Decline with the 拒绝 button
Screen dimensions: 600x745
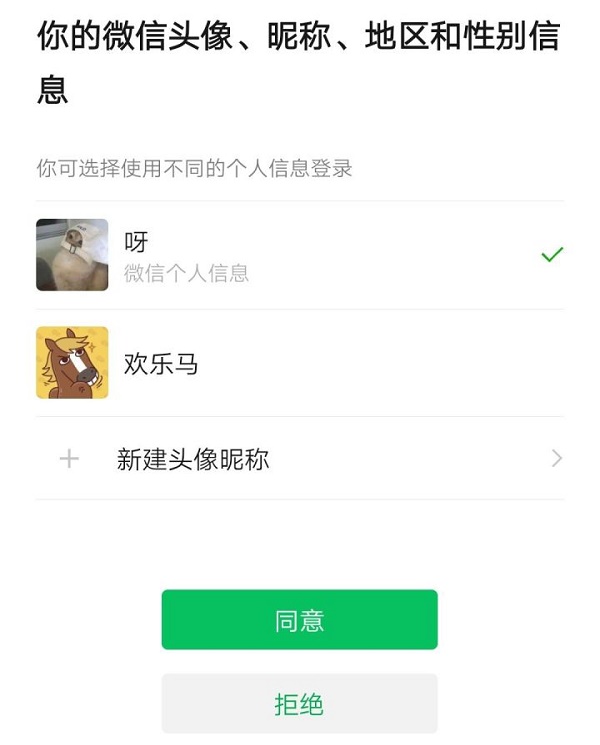[299, 704]
